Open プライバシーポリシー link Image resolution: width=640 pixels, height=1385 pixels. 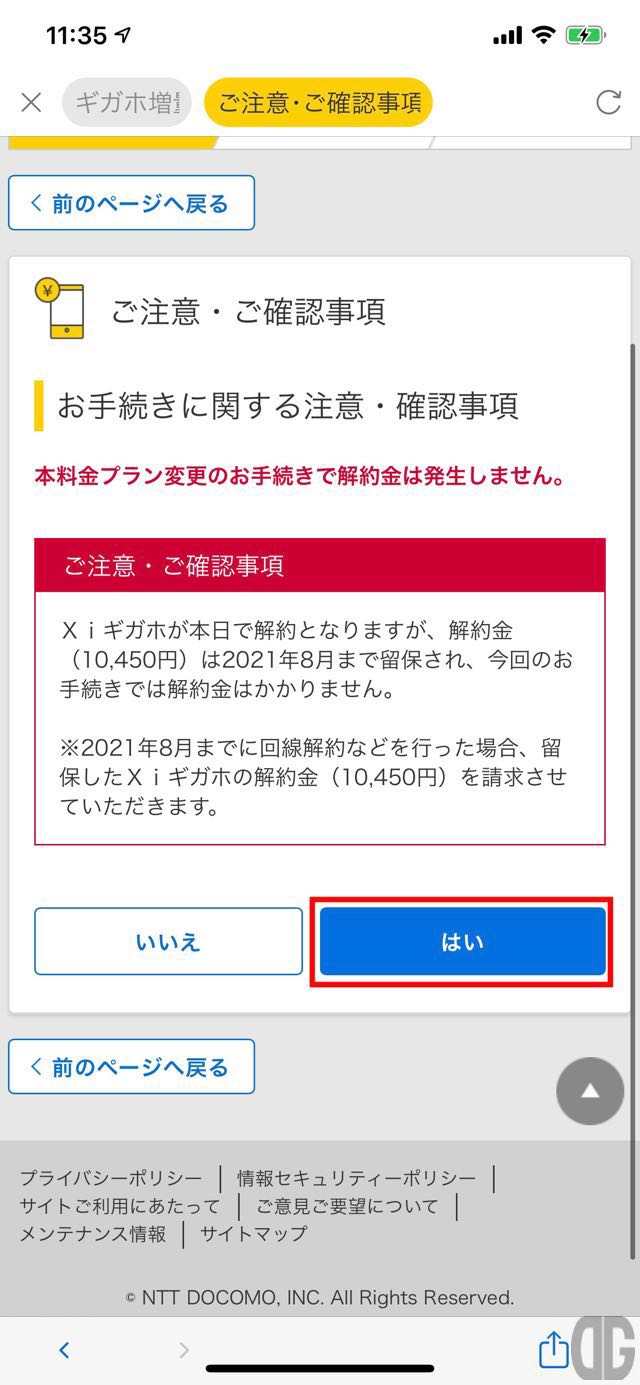[x=110, y=1178]
